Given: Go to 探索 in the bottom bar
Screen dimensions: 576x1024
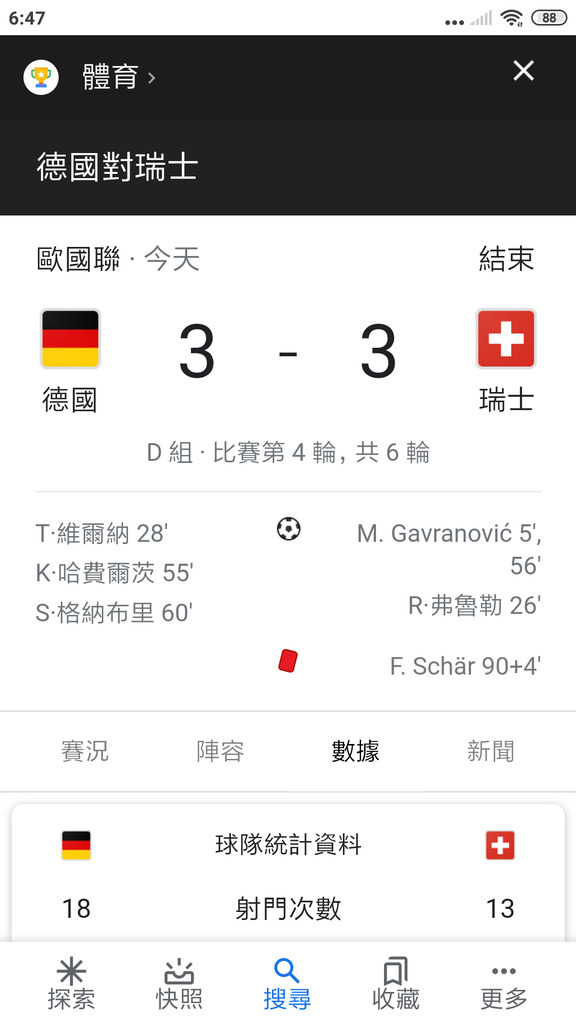Looking at the screenshot, I should [71, 984].
